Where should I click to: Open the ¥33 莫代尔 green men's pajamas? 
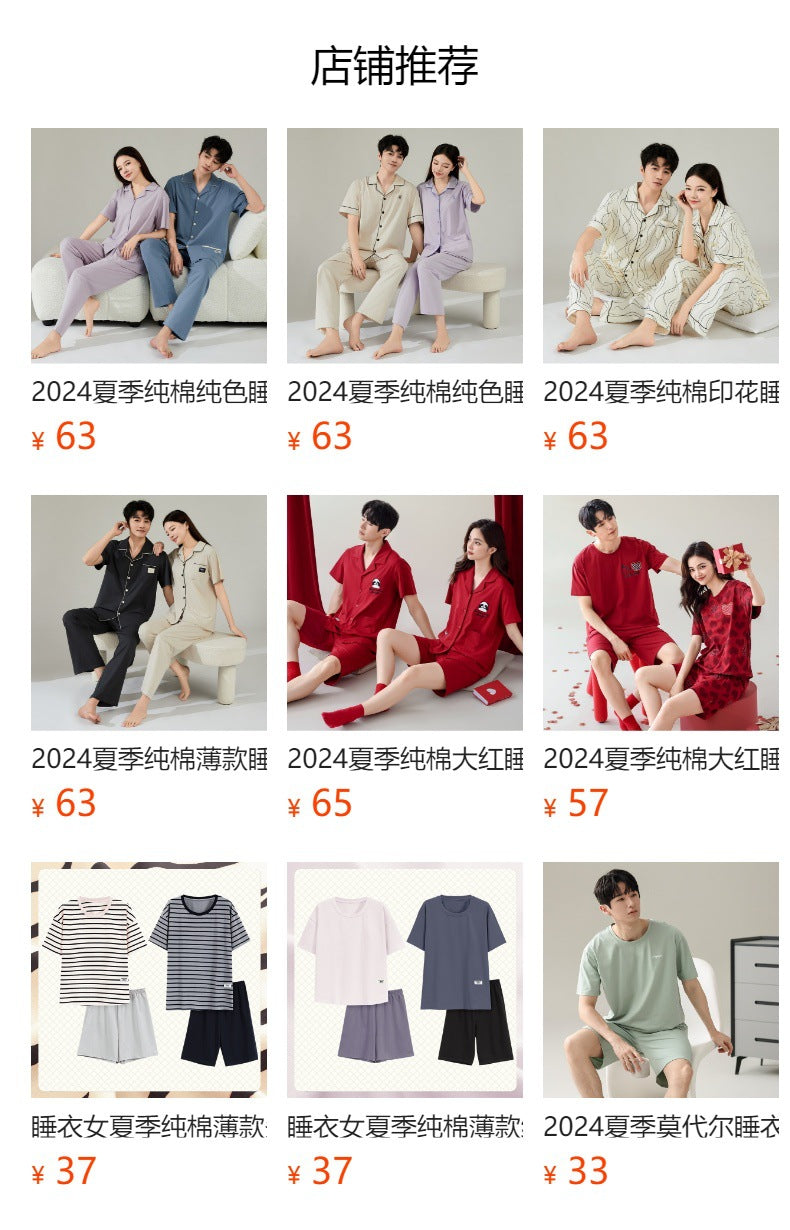660,979
